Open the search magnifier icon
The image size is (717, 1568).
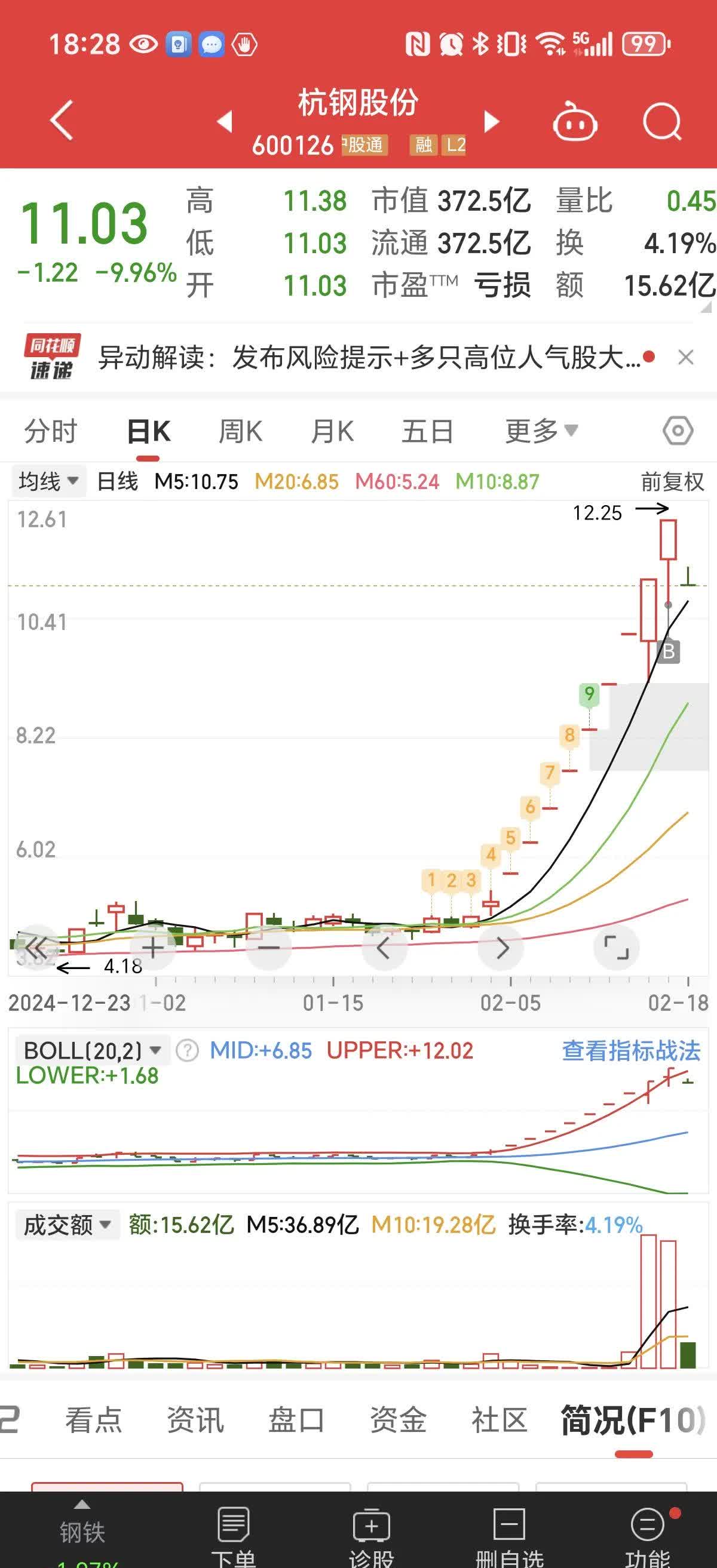(661, 122)
